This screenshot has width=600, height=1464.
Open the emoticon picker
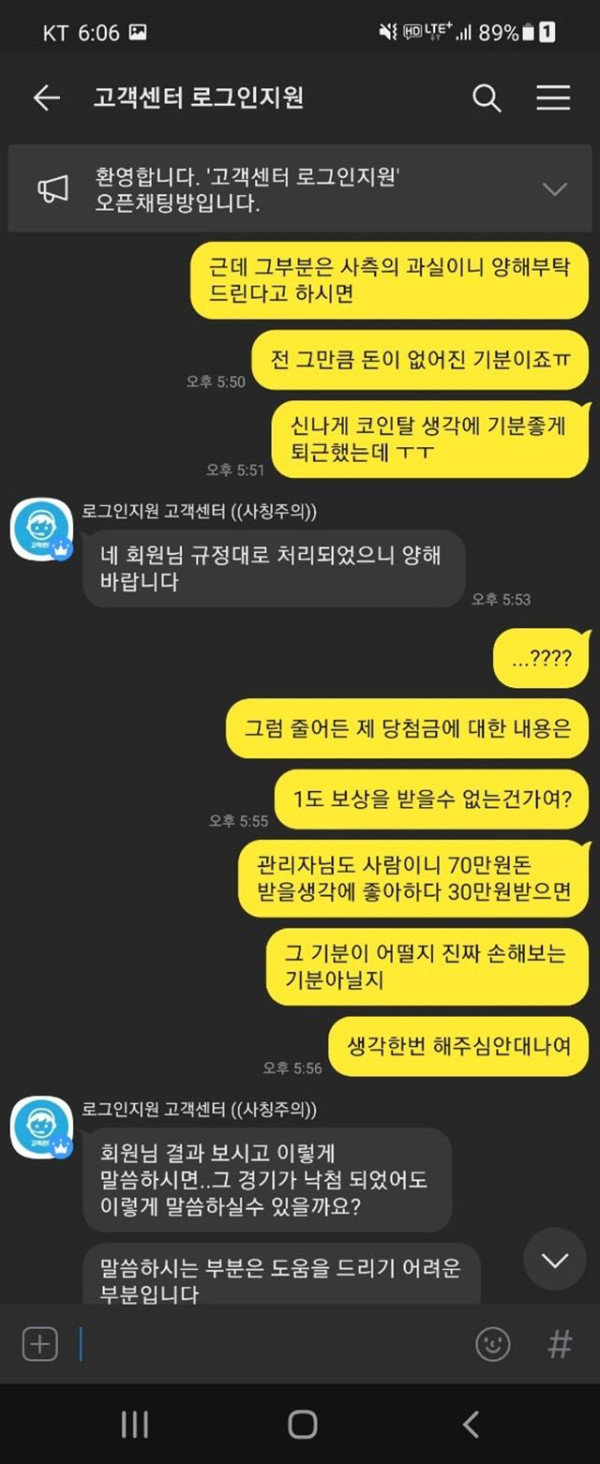[493, 1345]
